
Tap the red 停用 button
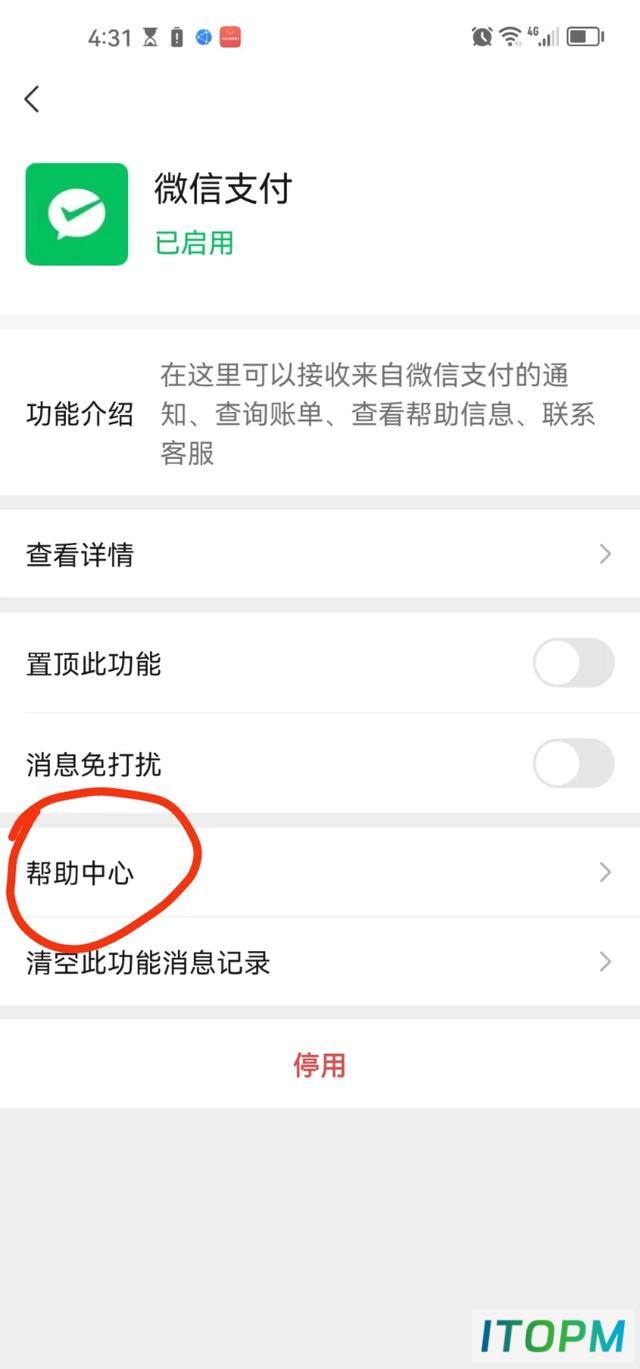(x=320, y=1064)
